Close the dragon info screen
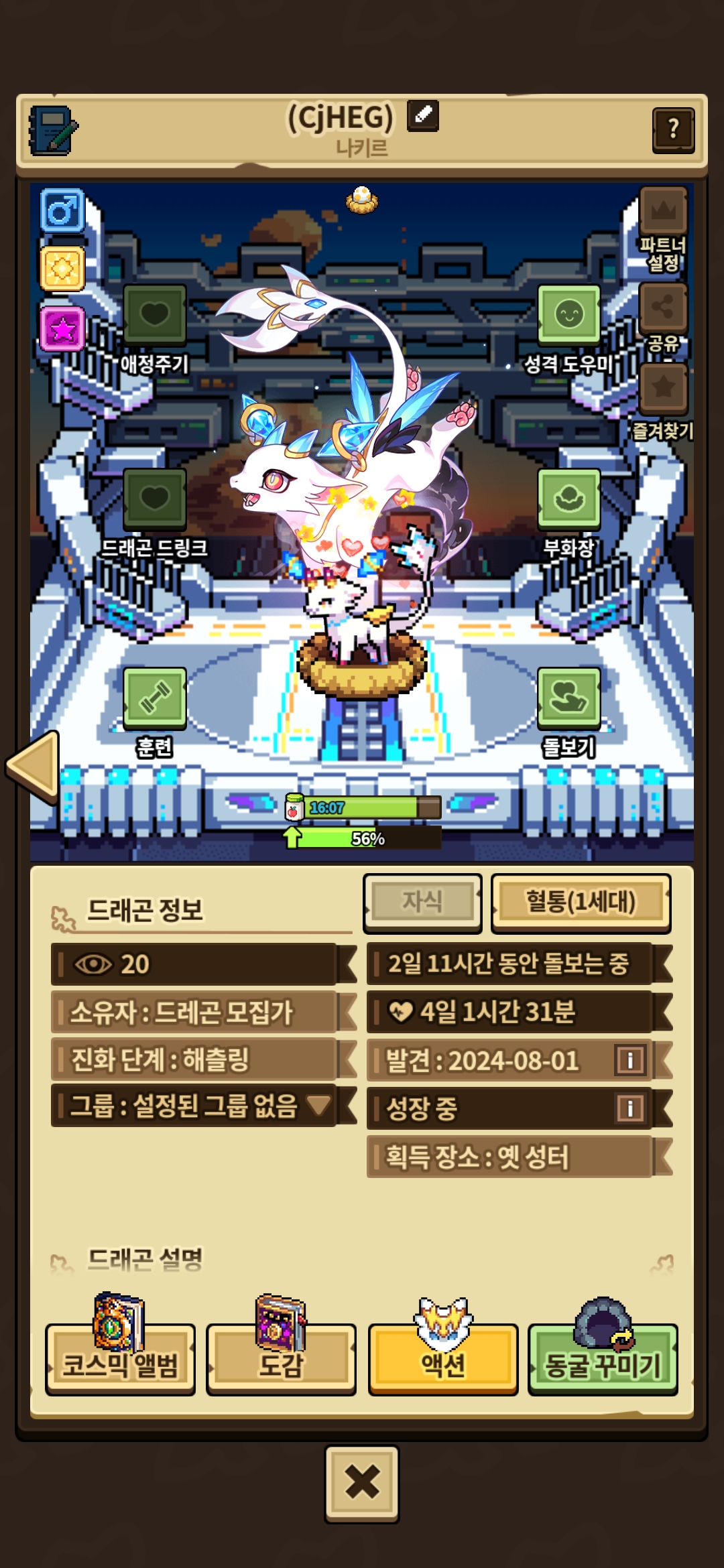Viewport: 724px width, 1568px height. [362, 1482]
